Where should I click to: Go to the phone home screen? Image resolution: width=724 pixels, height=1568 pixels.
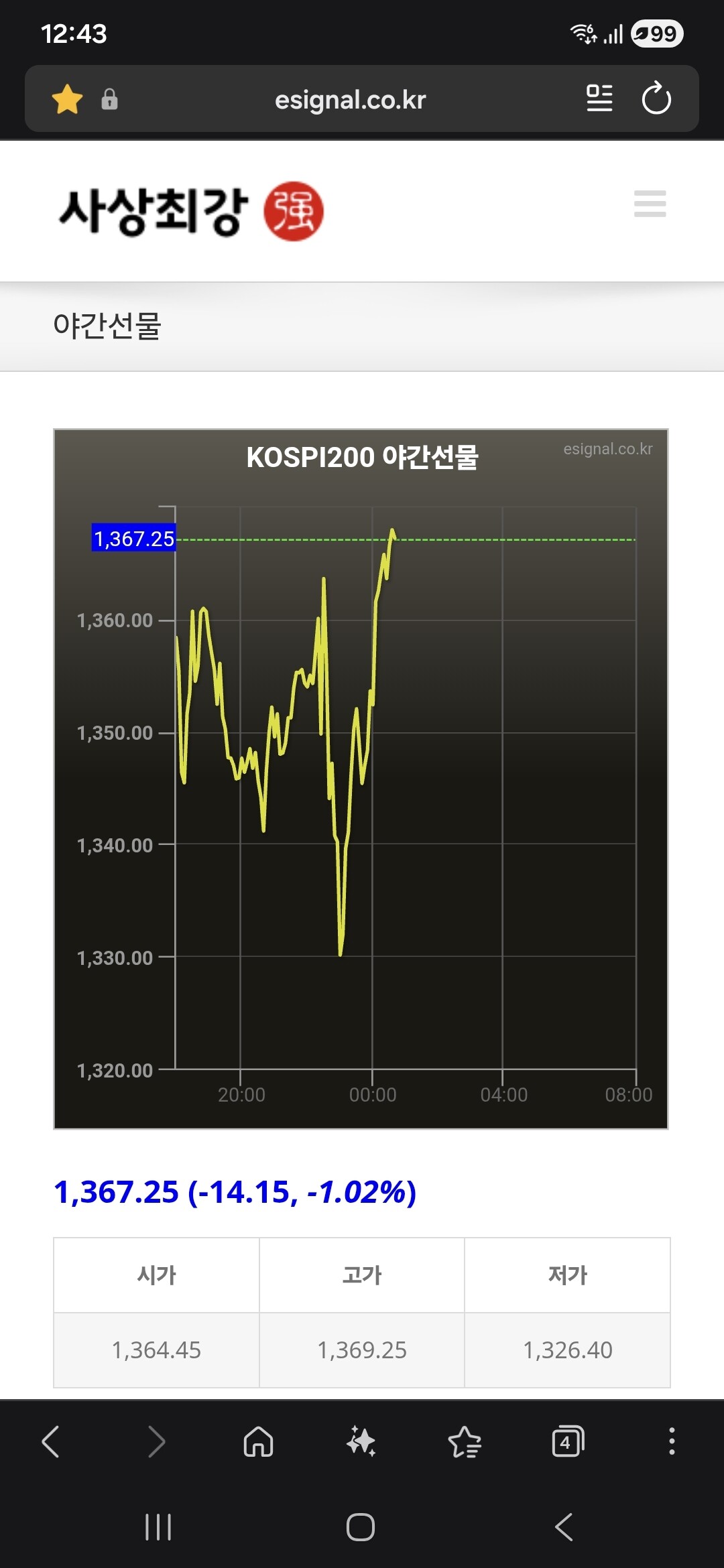coord(361,1527)
